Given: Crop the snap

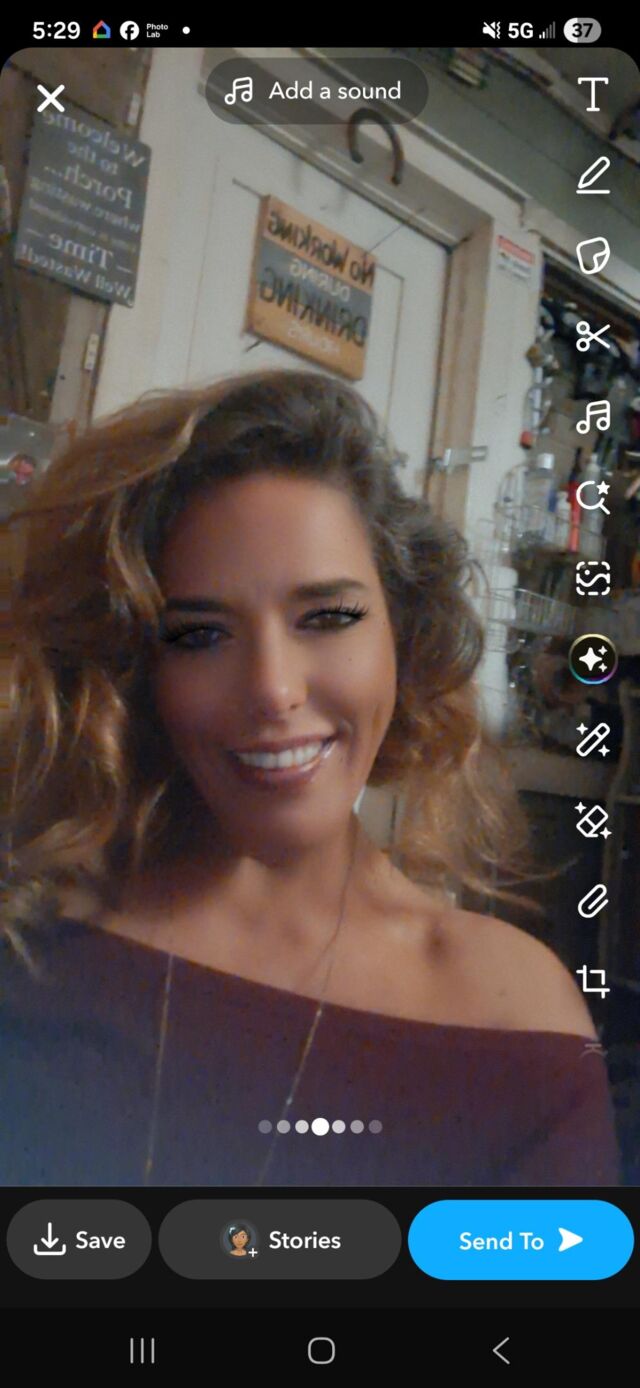Looking at the screenshot, I should (x=592, y=981).
